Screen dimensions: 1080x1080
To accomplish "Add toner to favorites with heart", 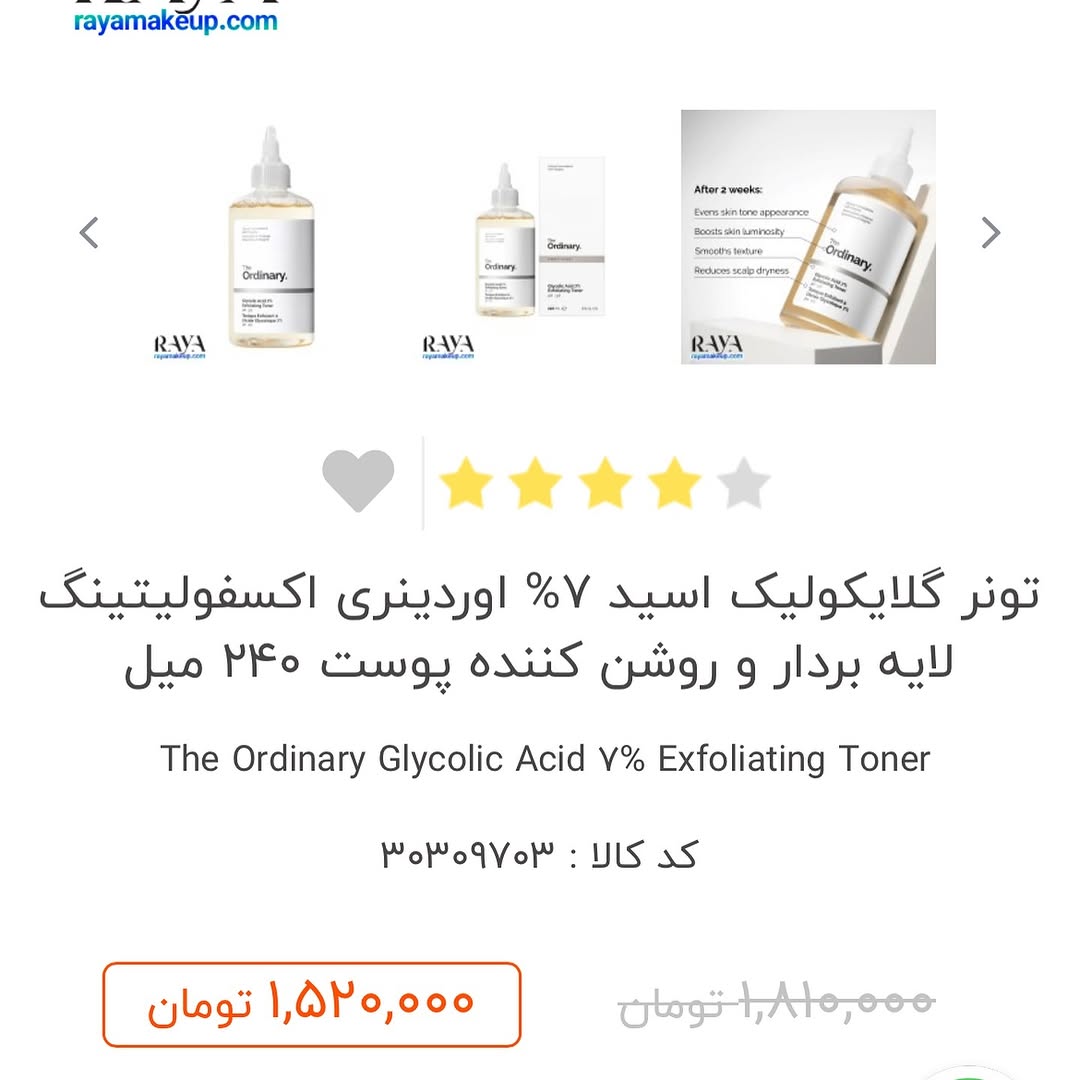I will coord(358,481).
